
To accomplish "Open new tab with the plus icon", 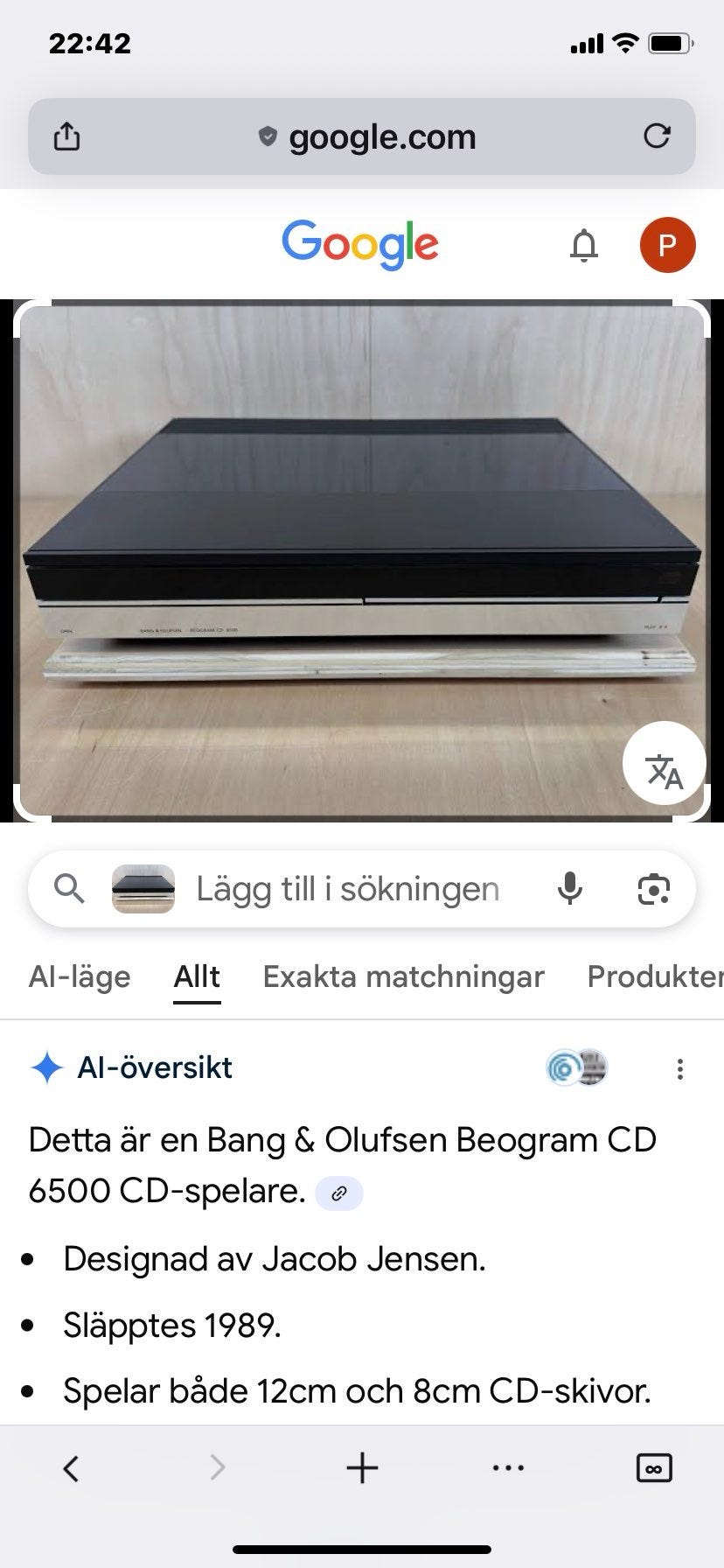I will 361,1467.
